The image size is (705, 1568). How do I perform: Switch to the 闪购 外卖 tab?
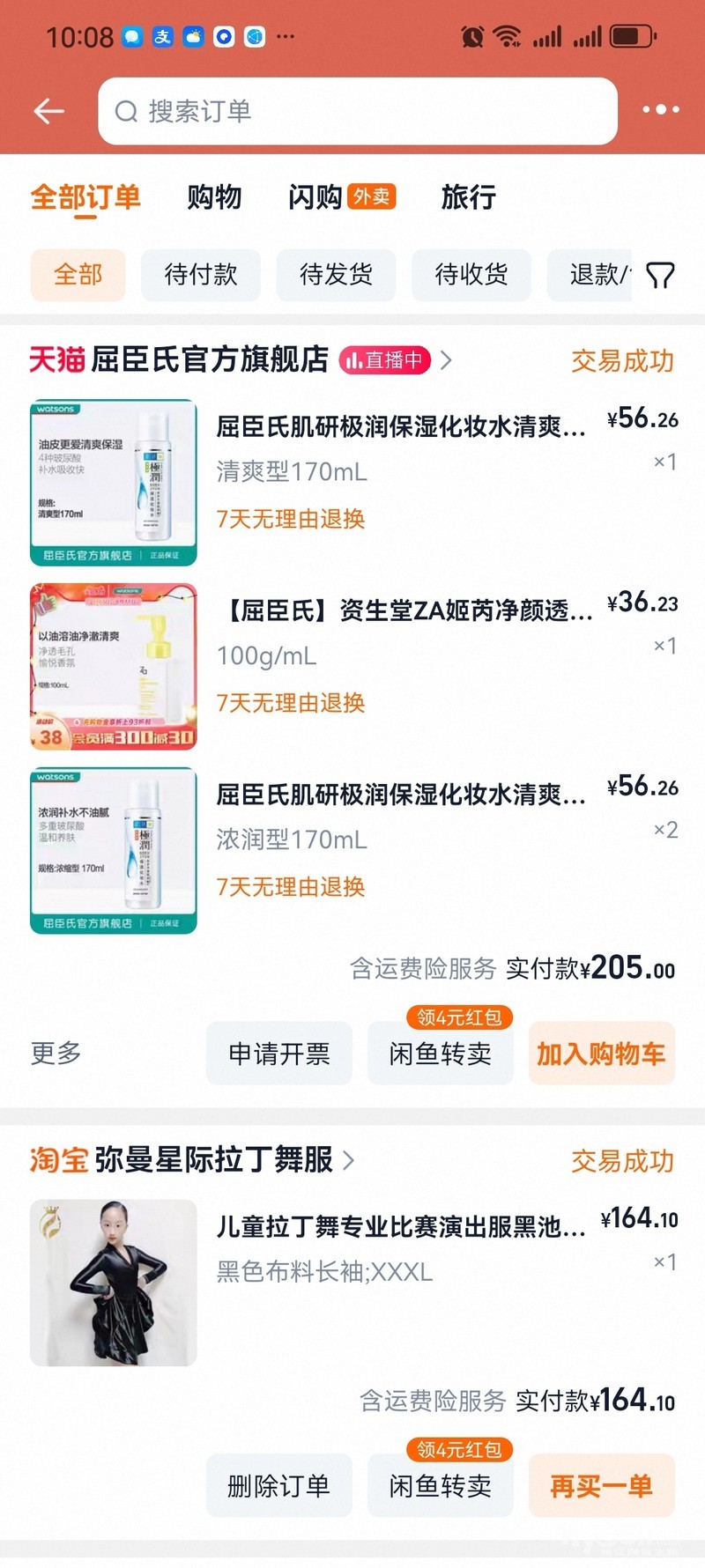tap(342, 196)
